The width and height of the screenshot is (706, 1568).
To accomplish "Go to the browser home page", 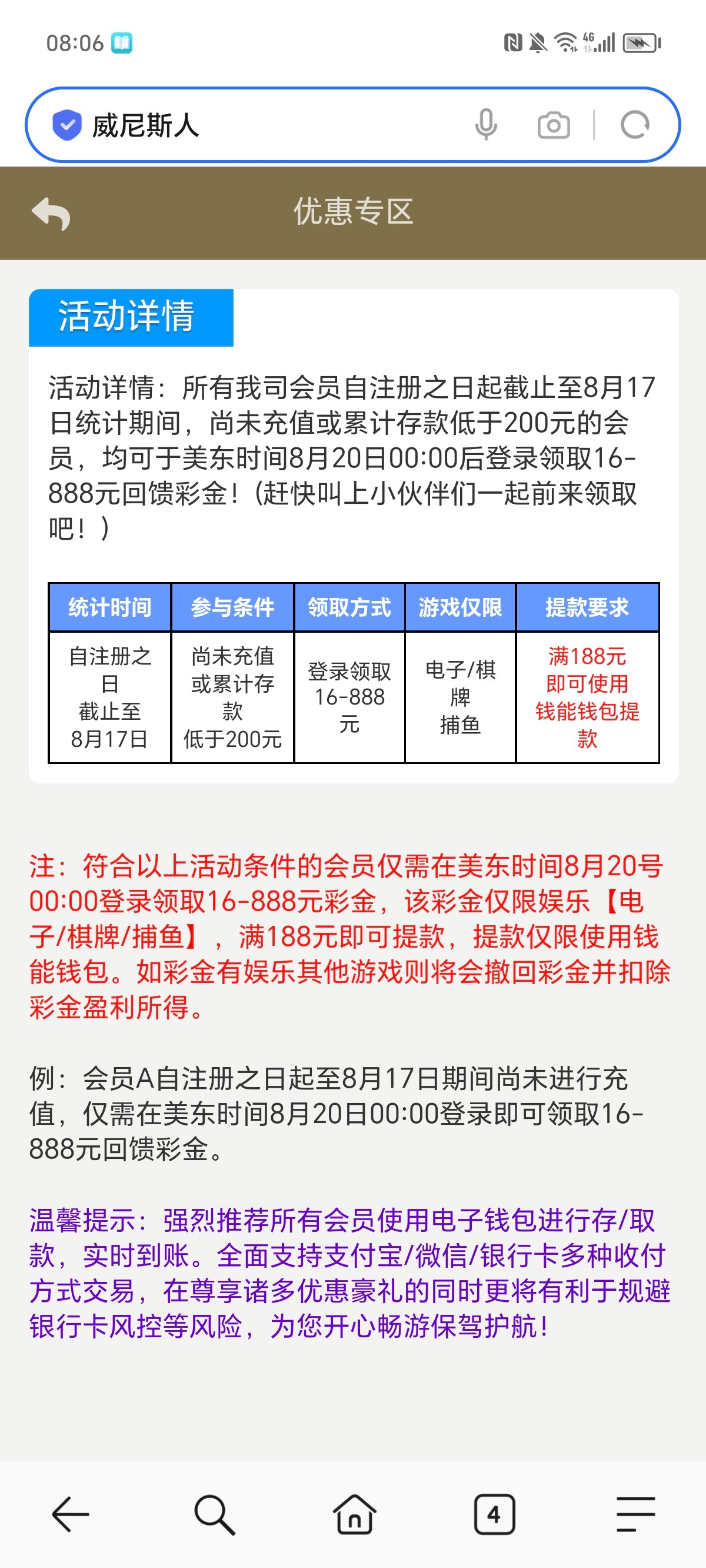I will pos(354,1514).
